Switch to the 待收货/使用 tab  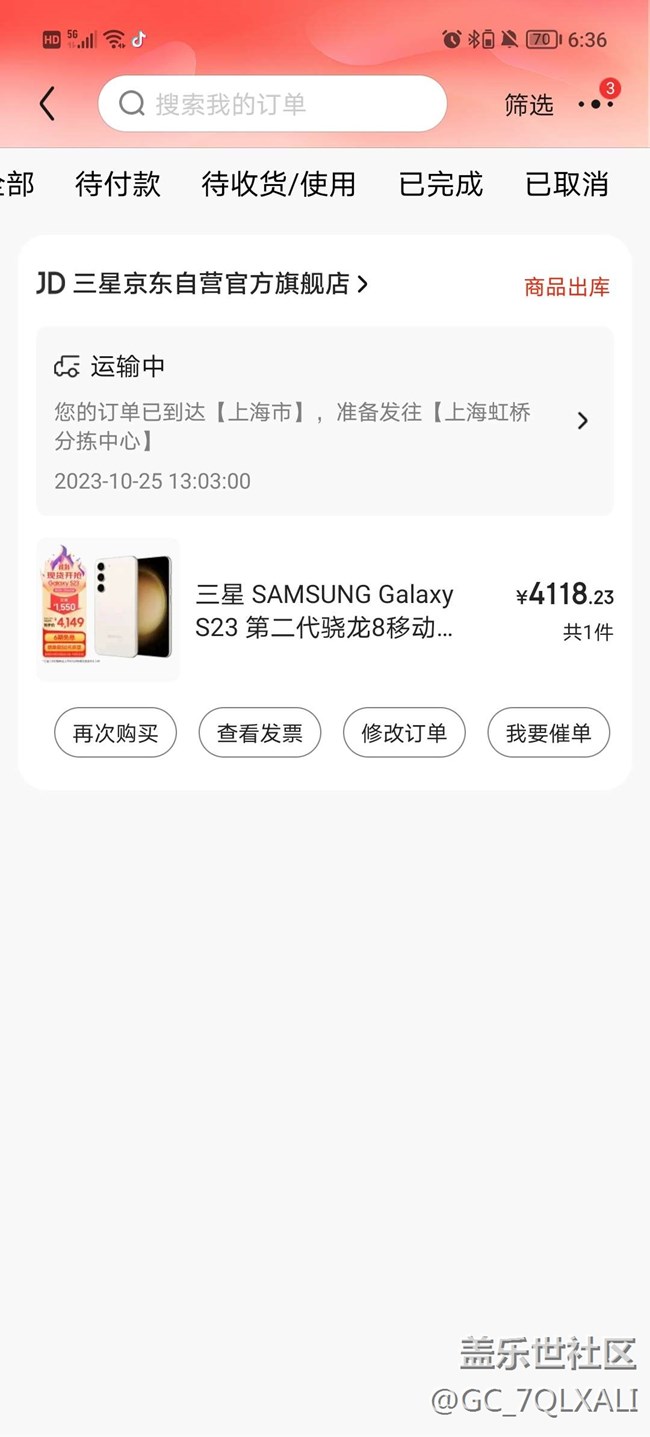point(278,184)
